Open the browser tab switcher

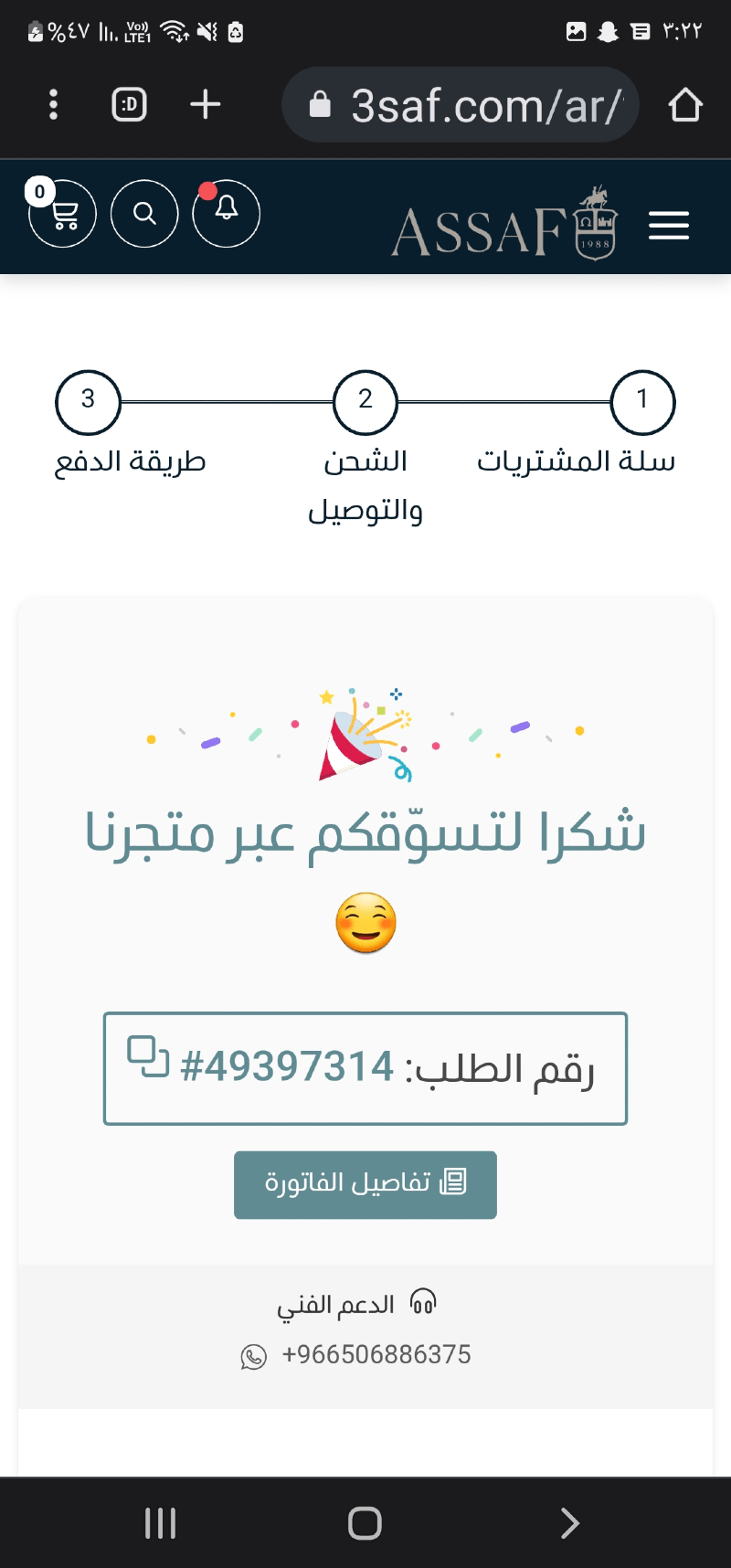point(129,104)
